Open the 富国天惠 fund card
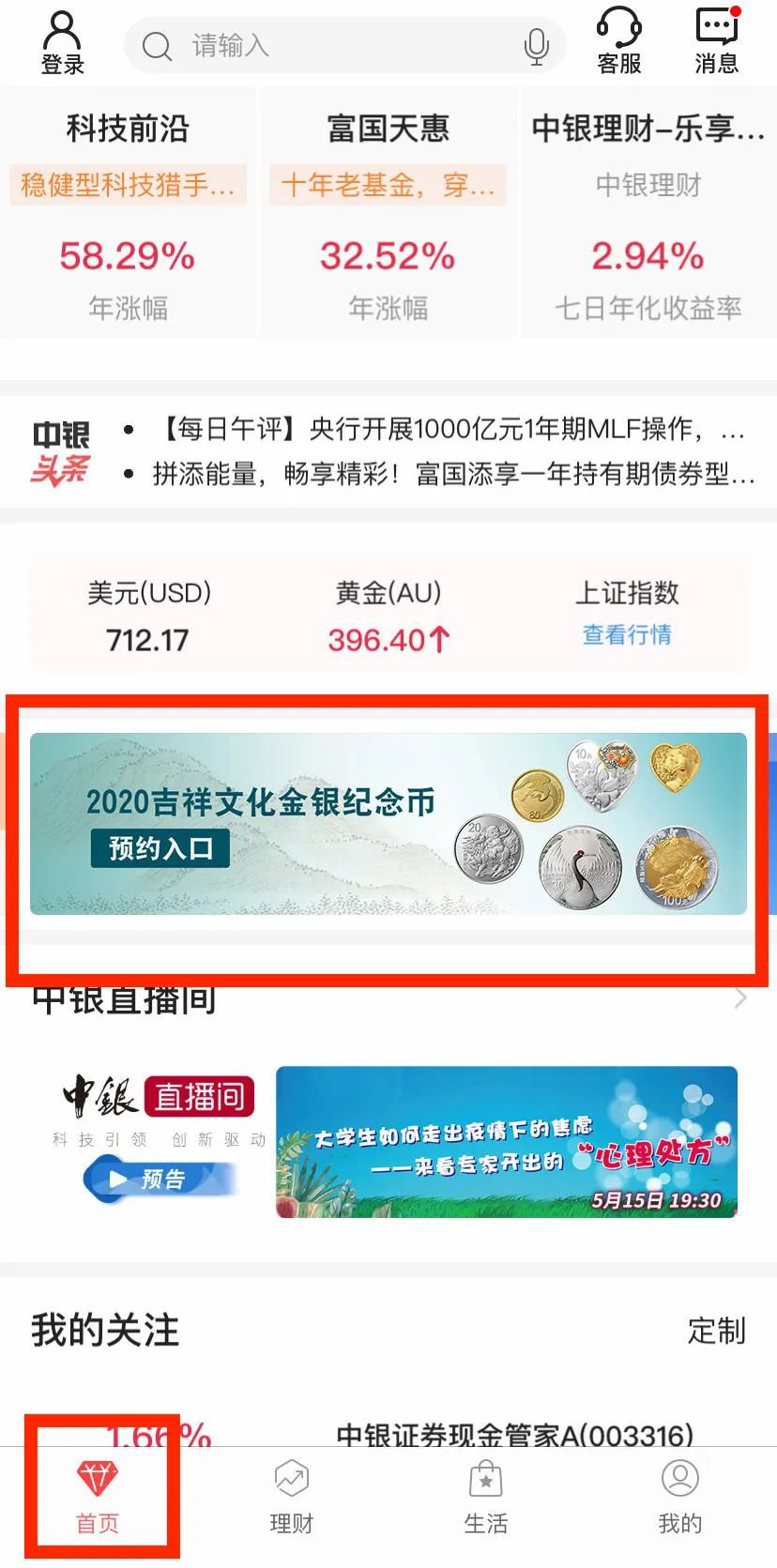This screenshot has width=777, height=1568. click(388, 214)
